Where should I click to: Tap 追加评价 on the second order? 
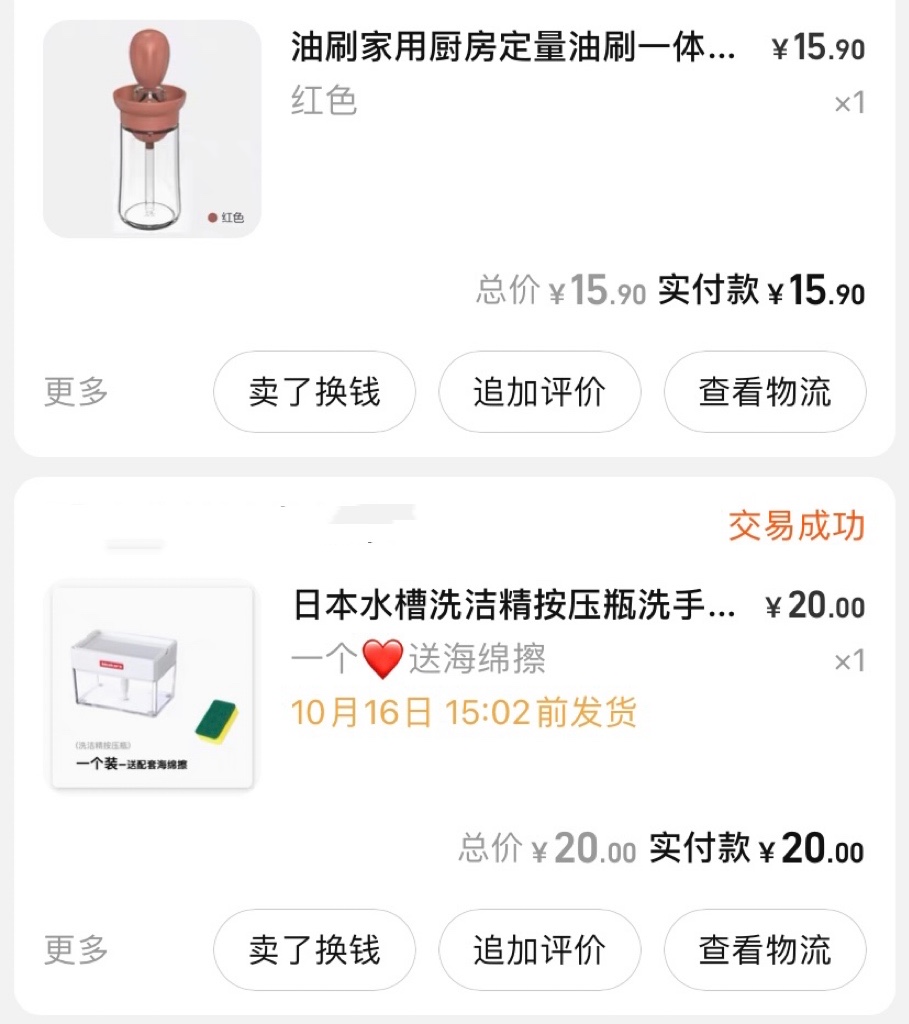(539, 951)
